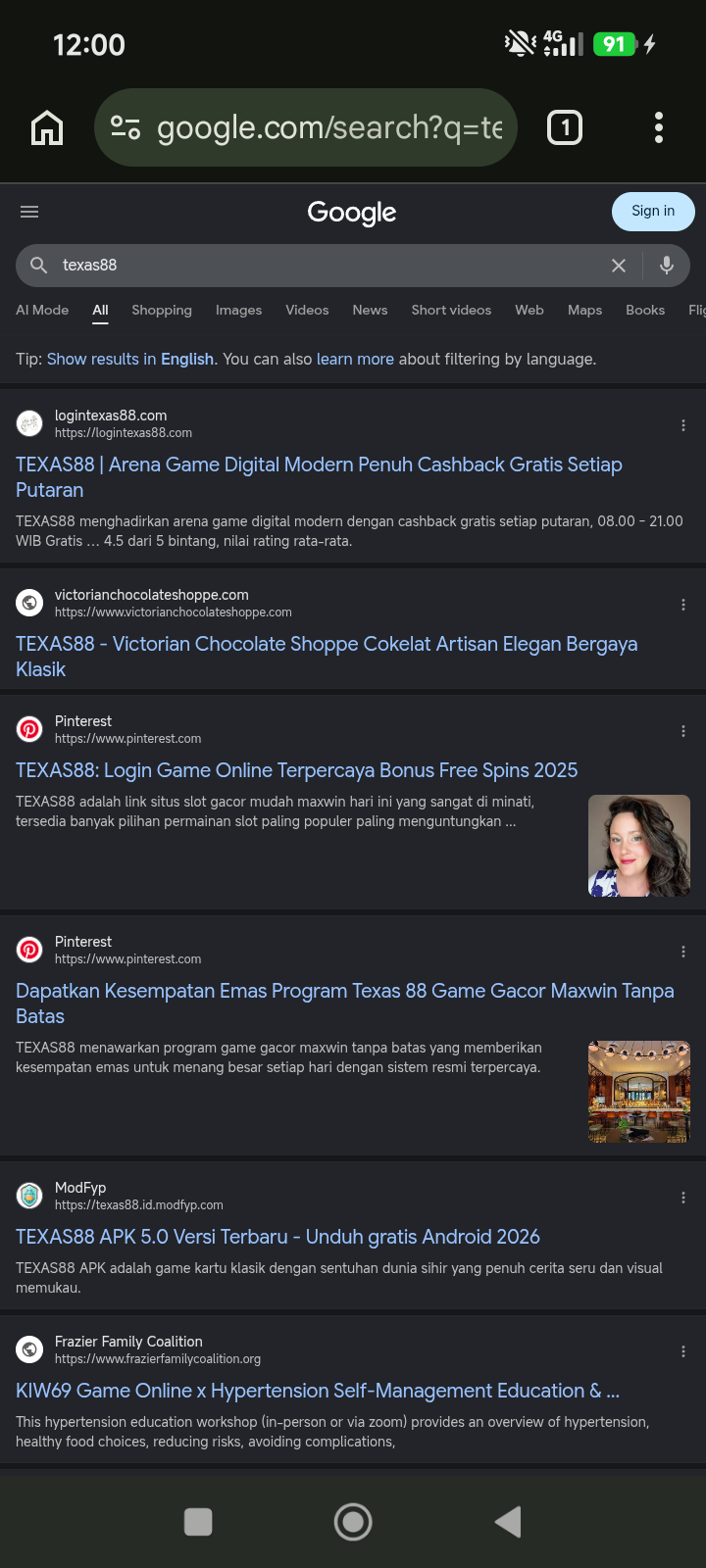This screenshot has width=706, height=1568.
Task: Switch to the AI Mode tab
Action: click(x=42, y=310)
